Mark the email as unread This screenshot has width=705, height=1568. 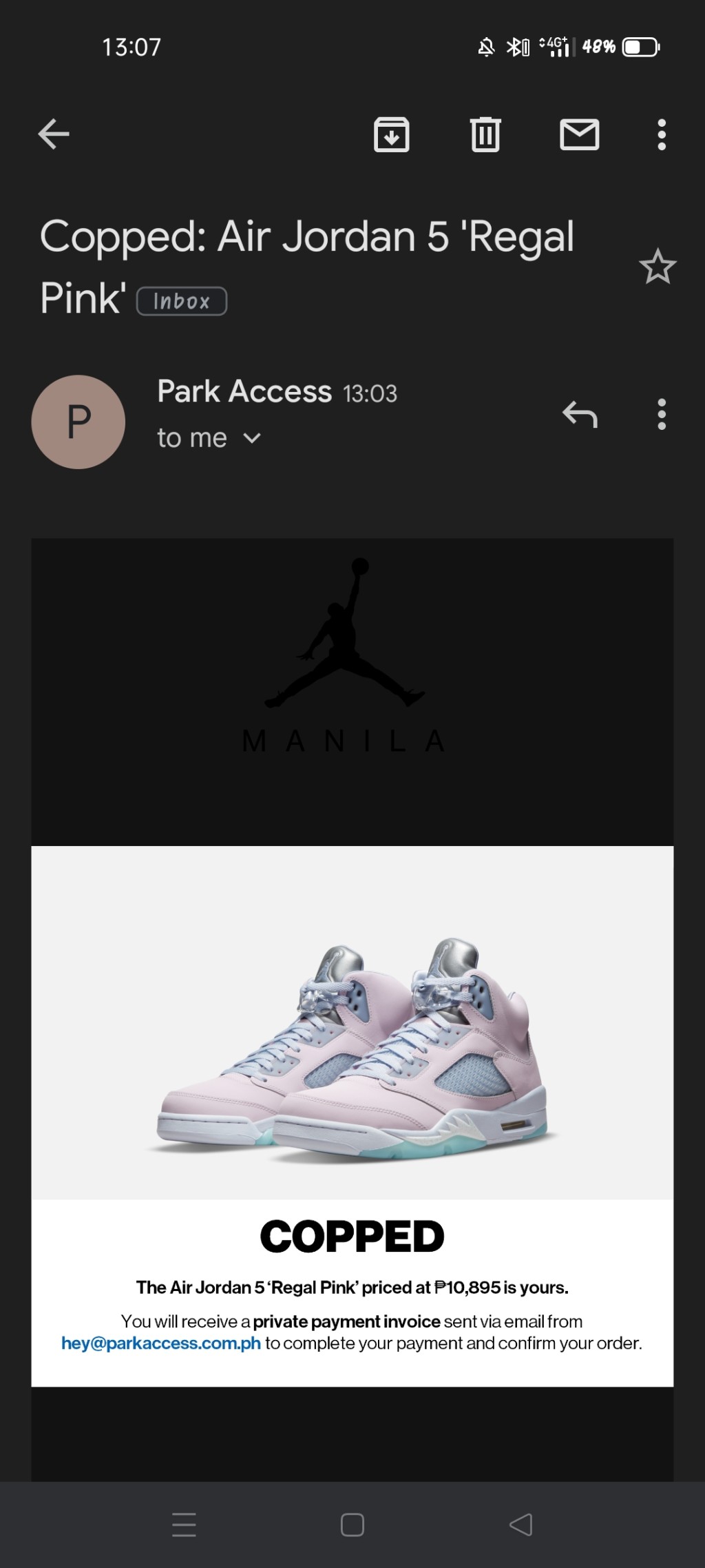pyautogui.click(x=579, y=134)
